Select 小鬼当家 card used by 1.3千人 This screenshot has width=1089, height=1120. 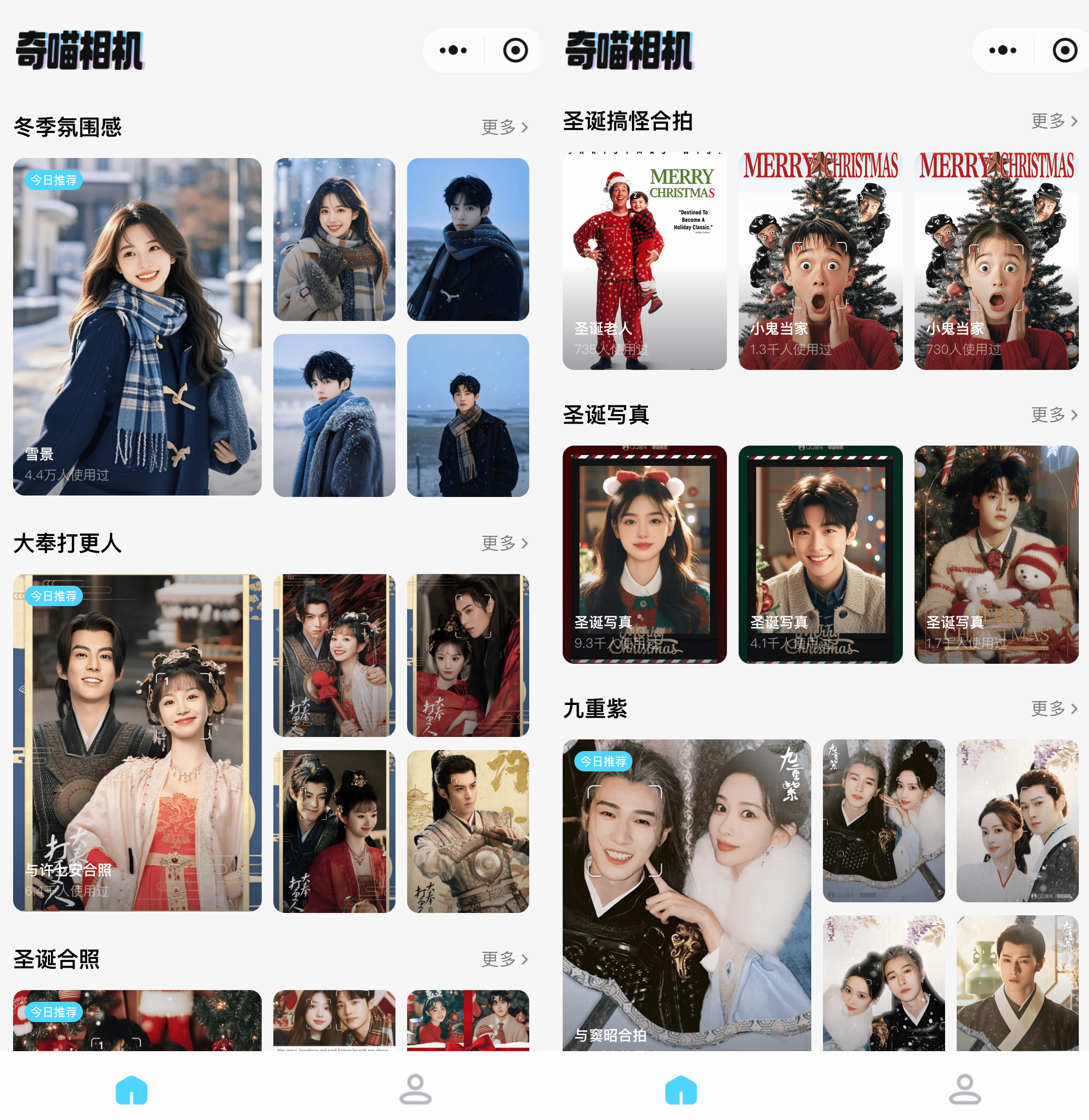(820, 261)
